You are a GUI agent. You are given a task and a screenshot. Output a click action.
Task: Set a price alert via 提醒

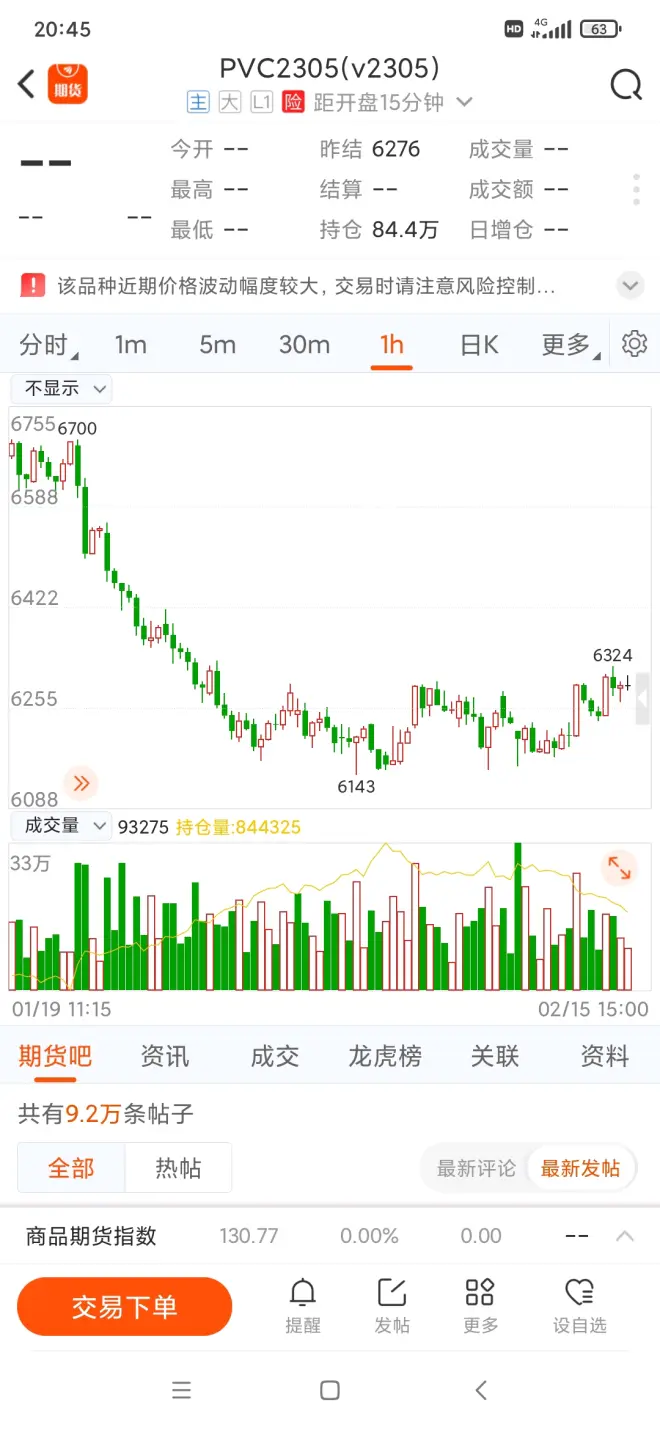pyautogui.click(x=303, y=1306)
